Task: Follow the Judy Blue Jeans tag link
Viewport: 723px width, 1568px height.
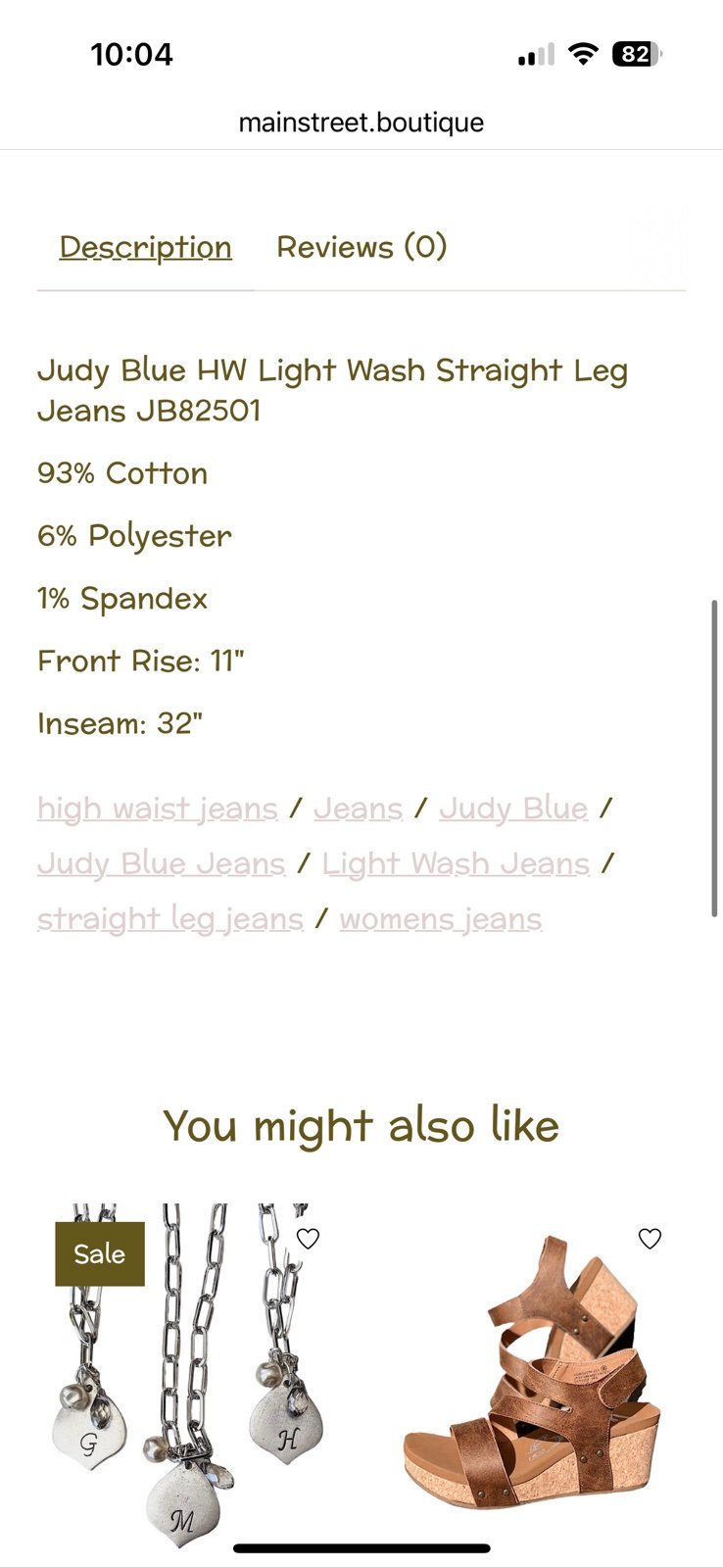Action: (x=161, y=863)
